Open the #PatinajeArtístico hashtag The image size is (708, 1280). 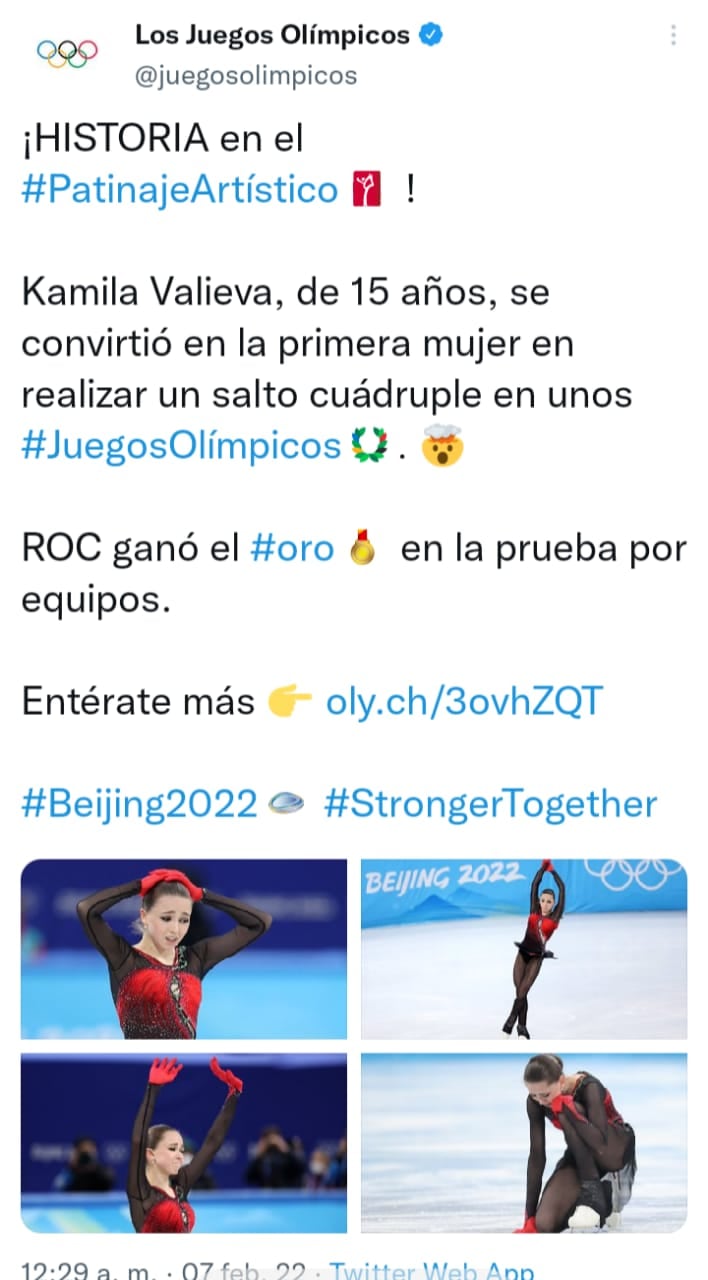[x=180, y=188]
